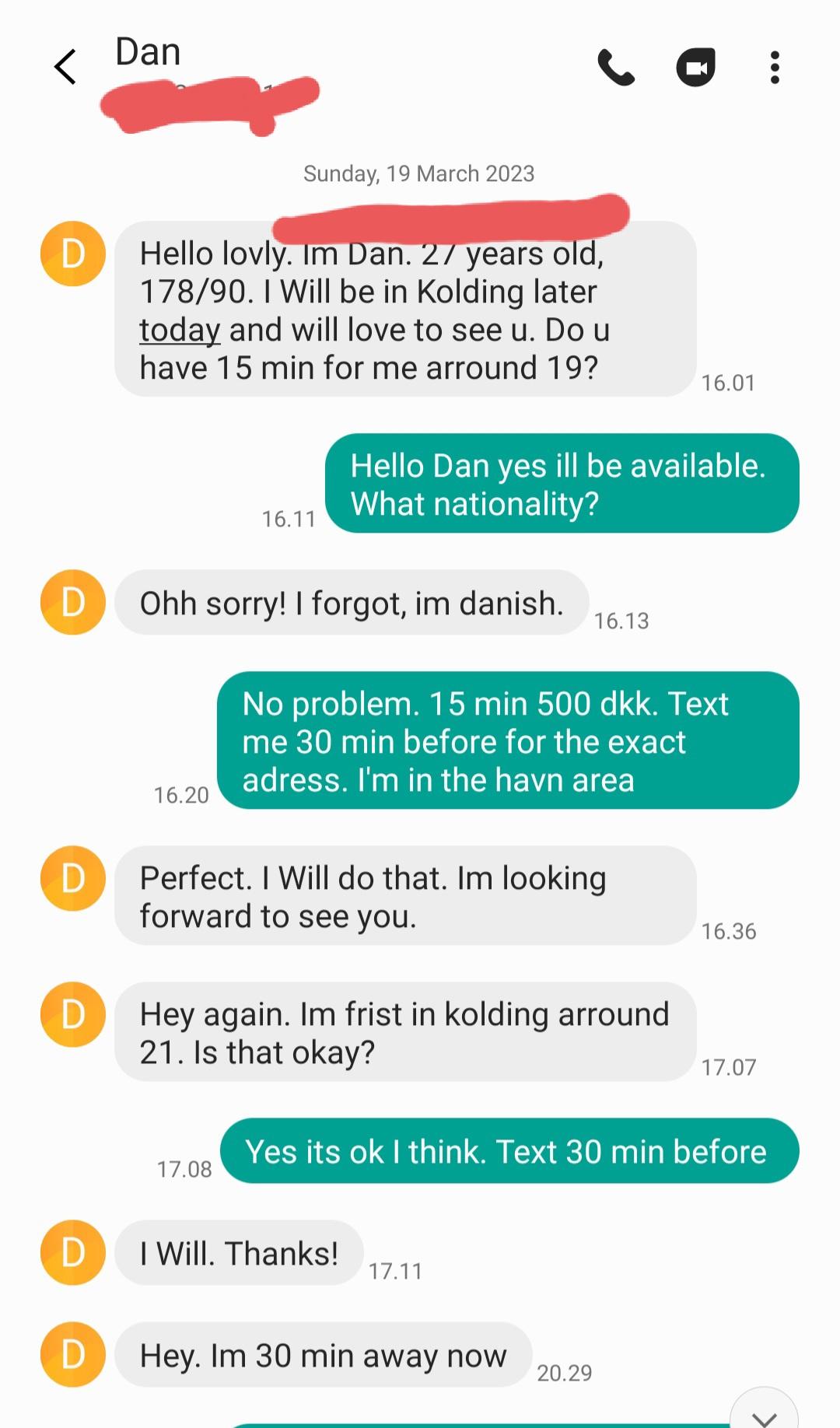Start a video call with Dan
Screen dimensions: 840x1428
pyautogui.click(x=695, y=68)
